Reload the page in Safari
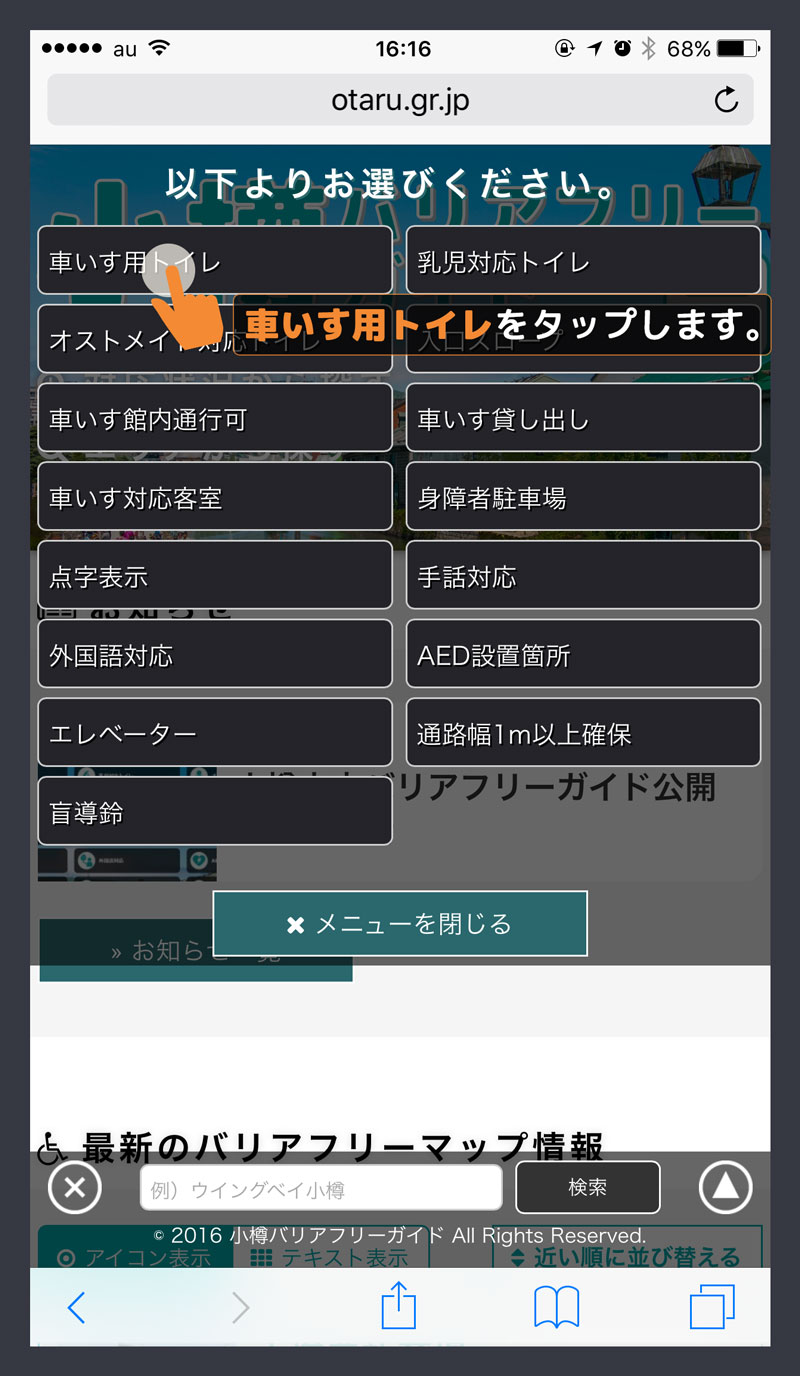This screenshot has height=1376, width=800. pos(726,100)
